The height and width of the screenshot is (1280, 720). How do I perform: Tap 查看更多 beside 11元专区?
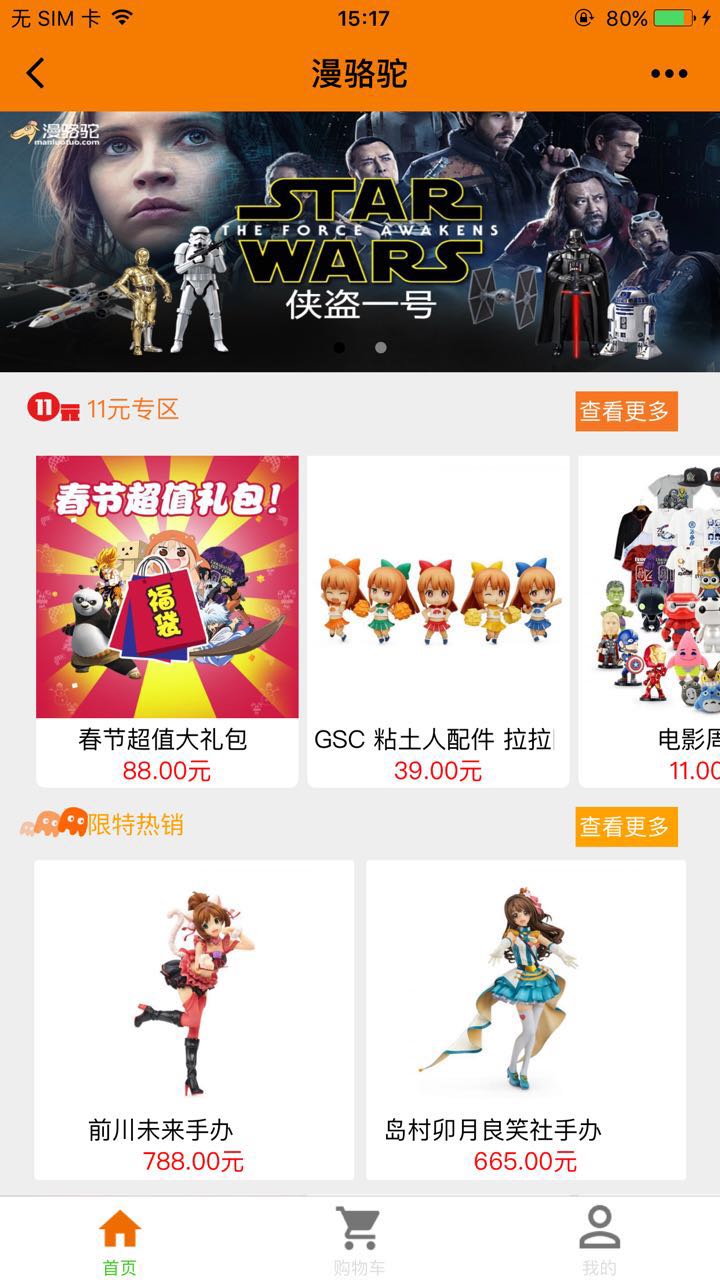coord(626,411)
